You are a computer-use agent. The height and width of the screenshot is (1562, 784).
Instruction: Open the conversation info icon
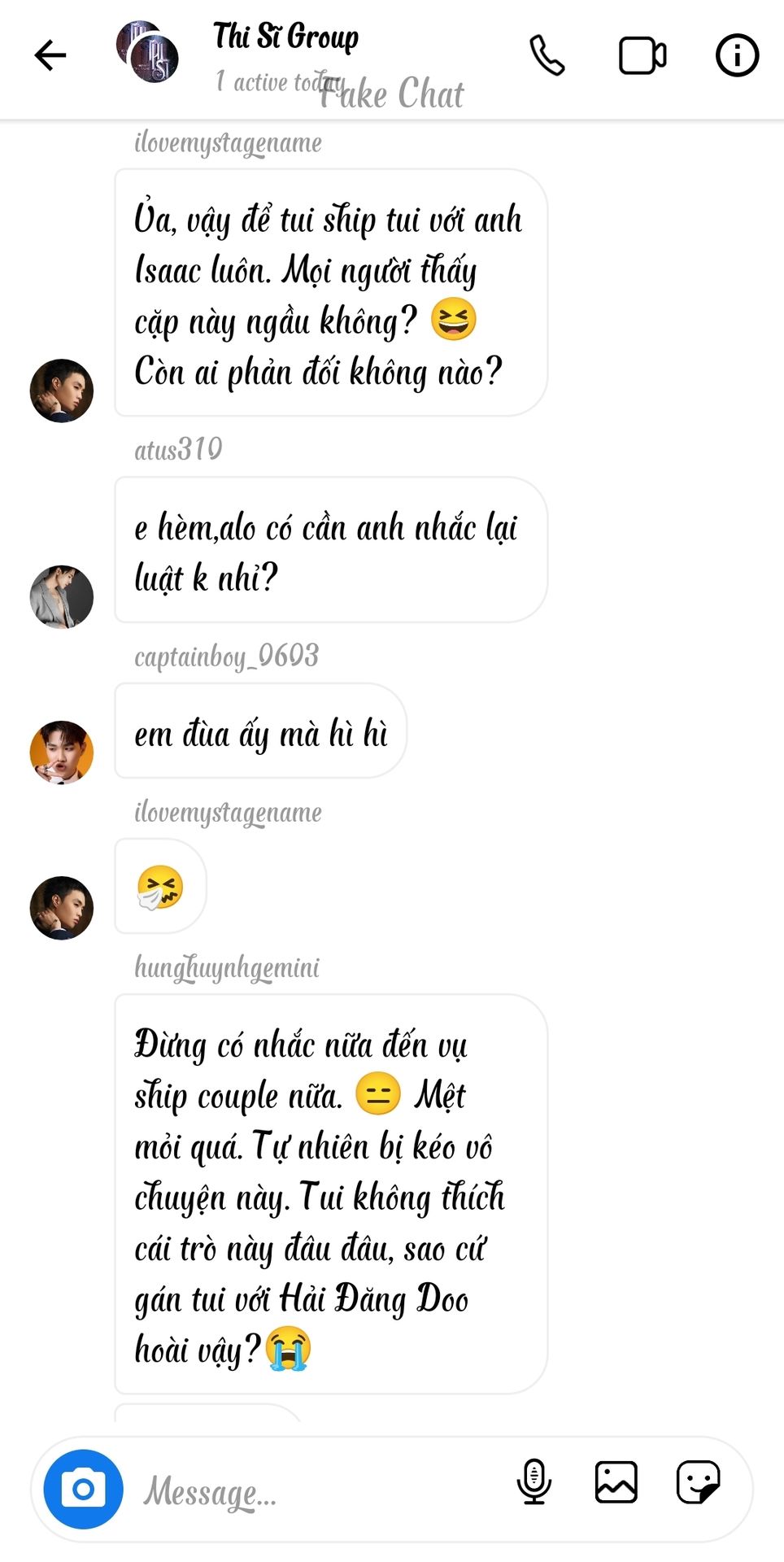(737, 55)
